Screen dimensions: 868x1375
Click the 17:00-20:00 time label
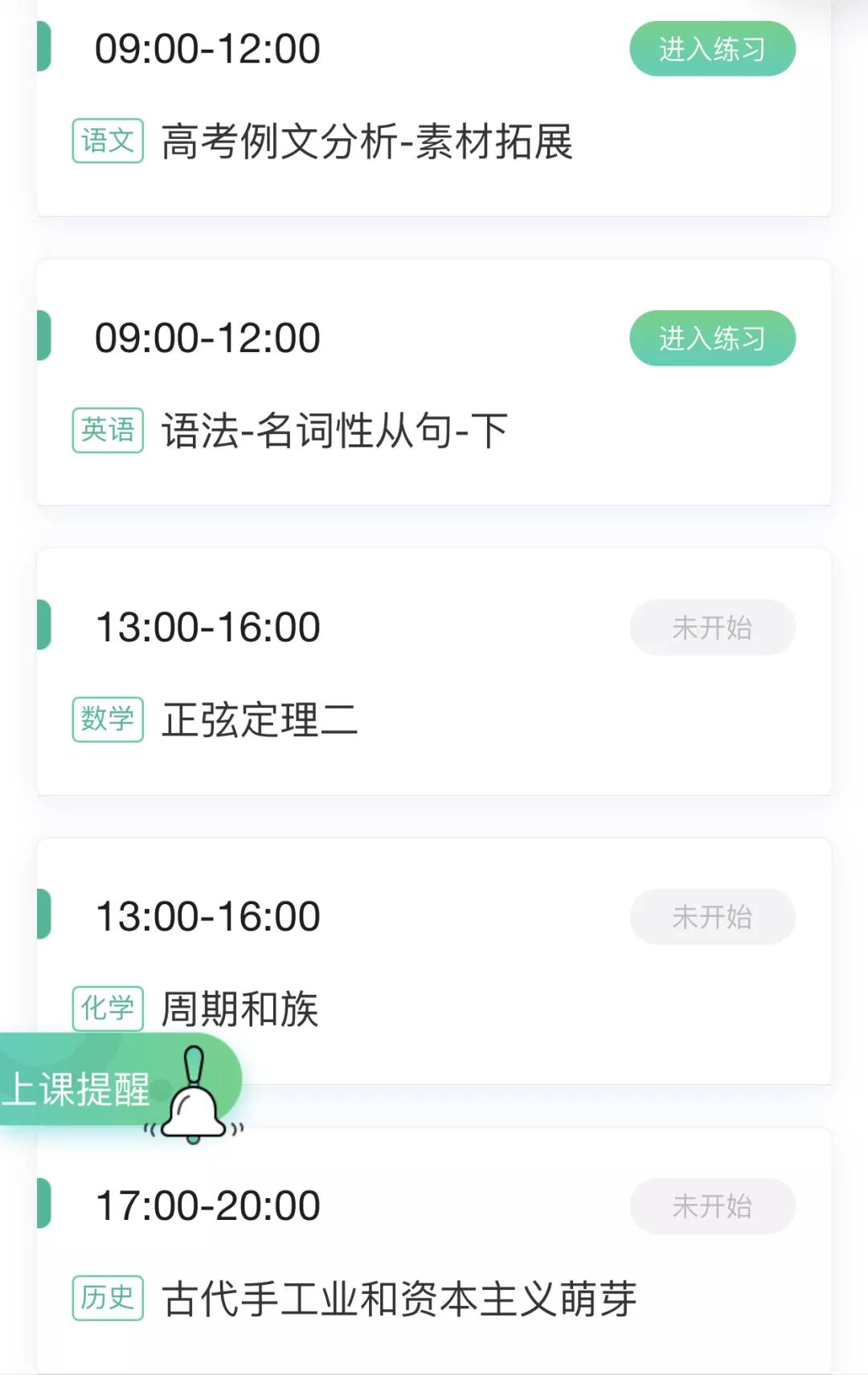pyautogui.click(x=207, y=1204)
